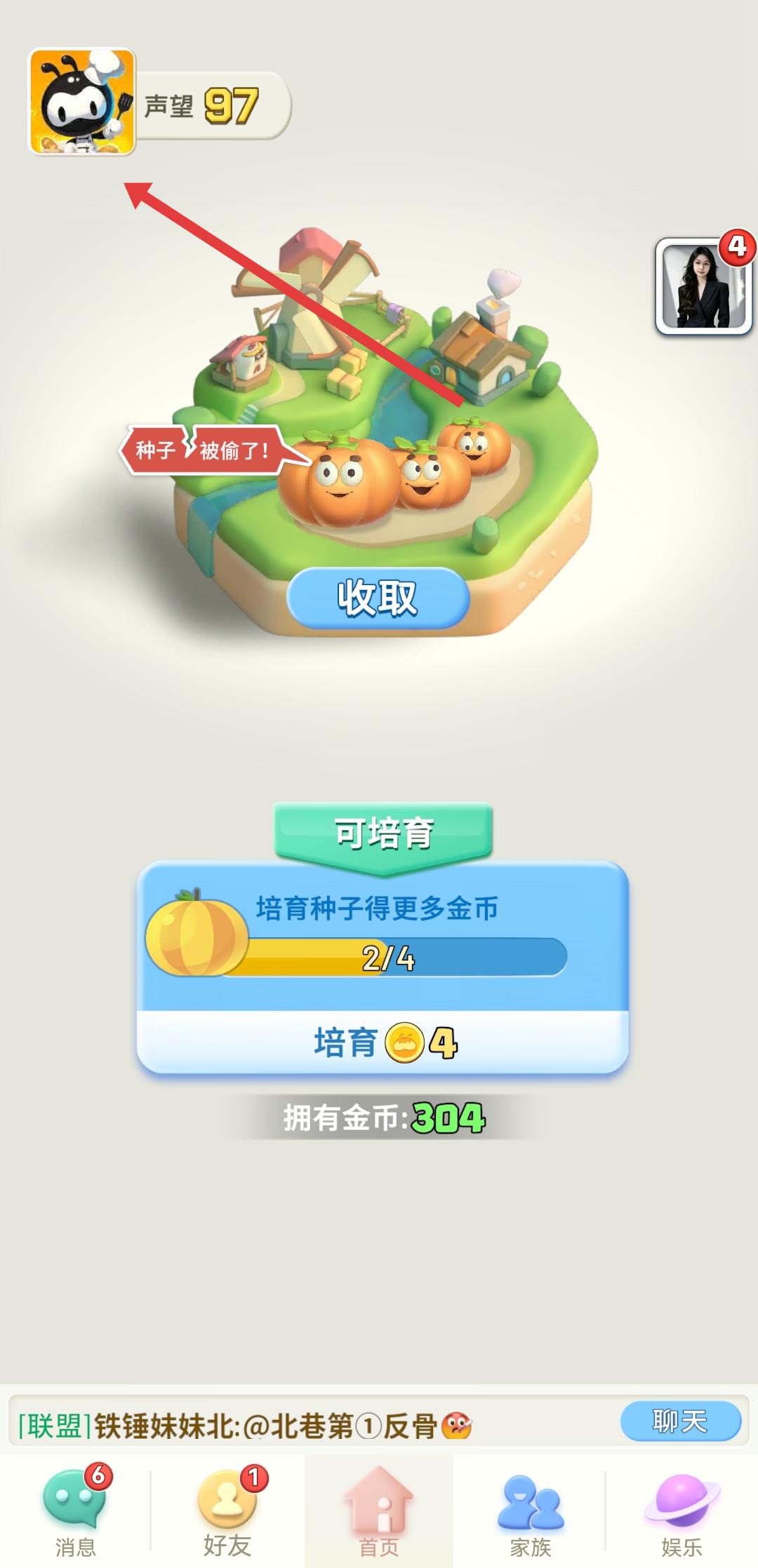Open the 聊天 chat button
Image resolution: width=758 pixels, height=1568 pixels.
point(679,1421)
